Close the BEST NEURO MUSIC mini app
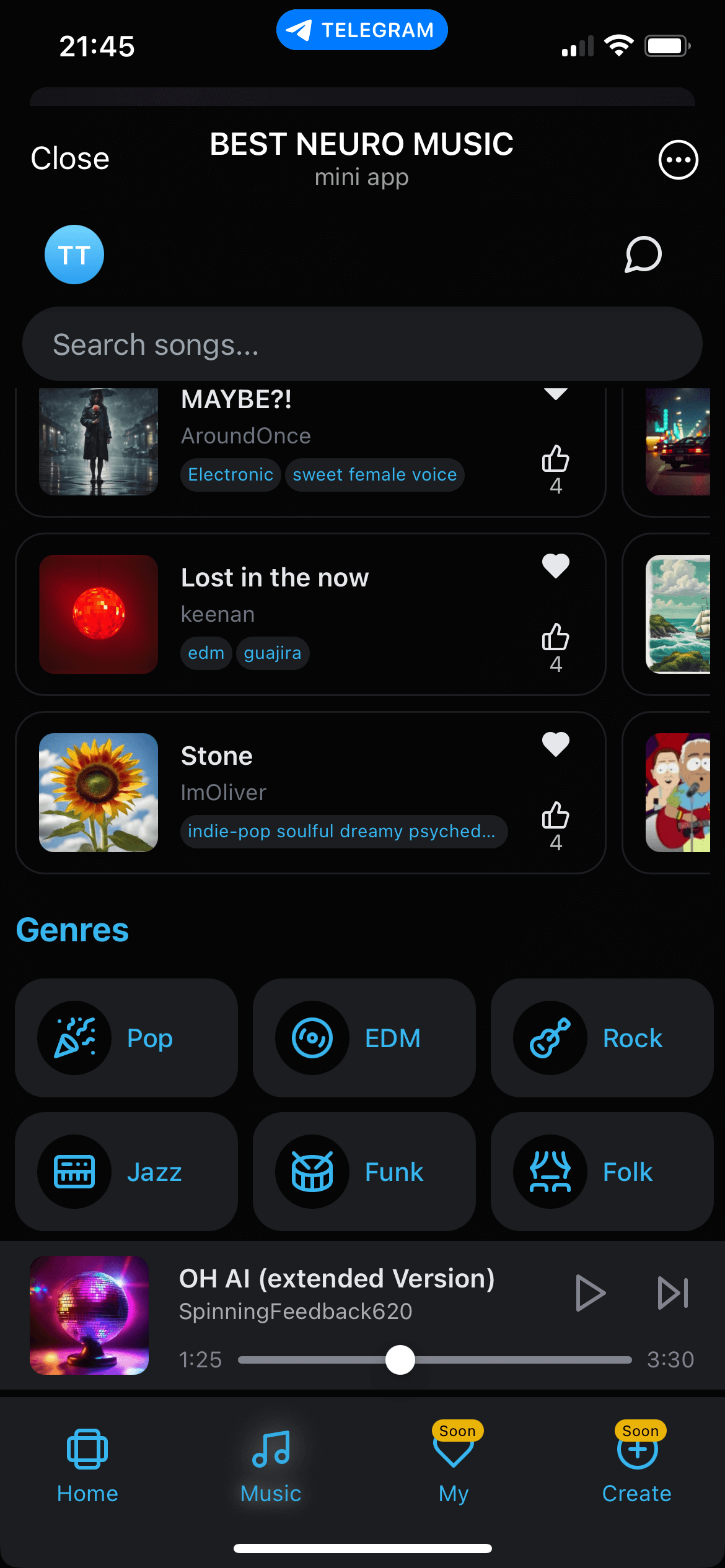The image size is (725, 1568). pos(69,158)
